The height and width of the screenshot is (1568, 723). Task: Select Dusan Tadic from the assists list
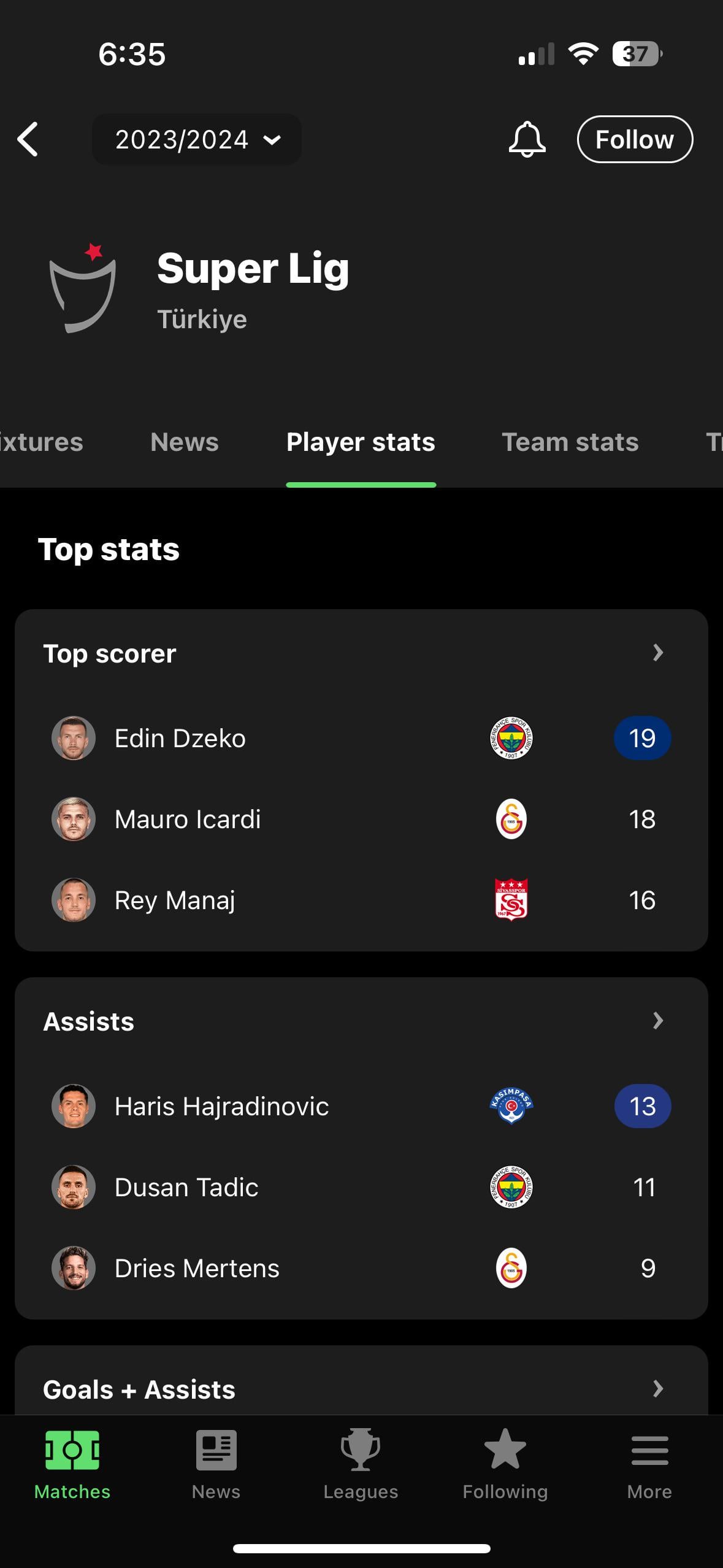(186, 1187)
